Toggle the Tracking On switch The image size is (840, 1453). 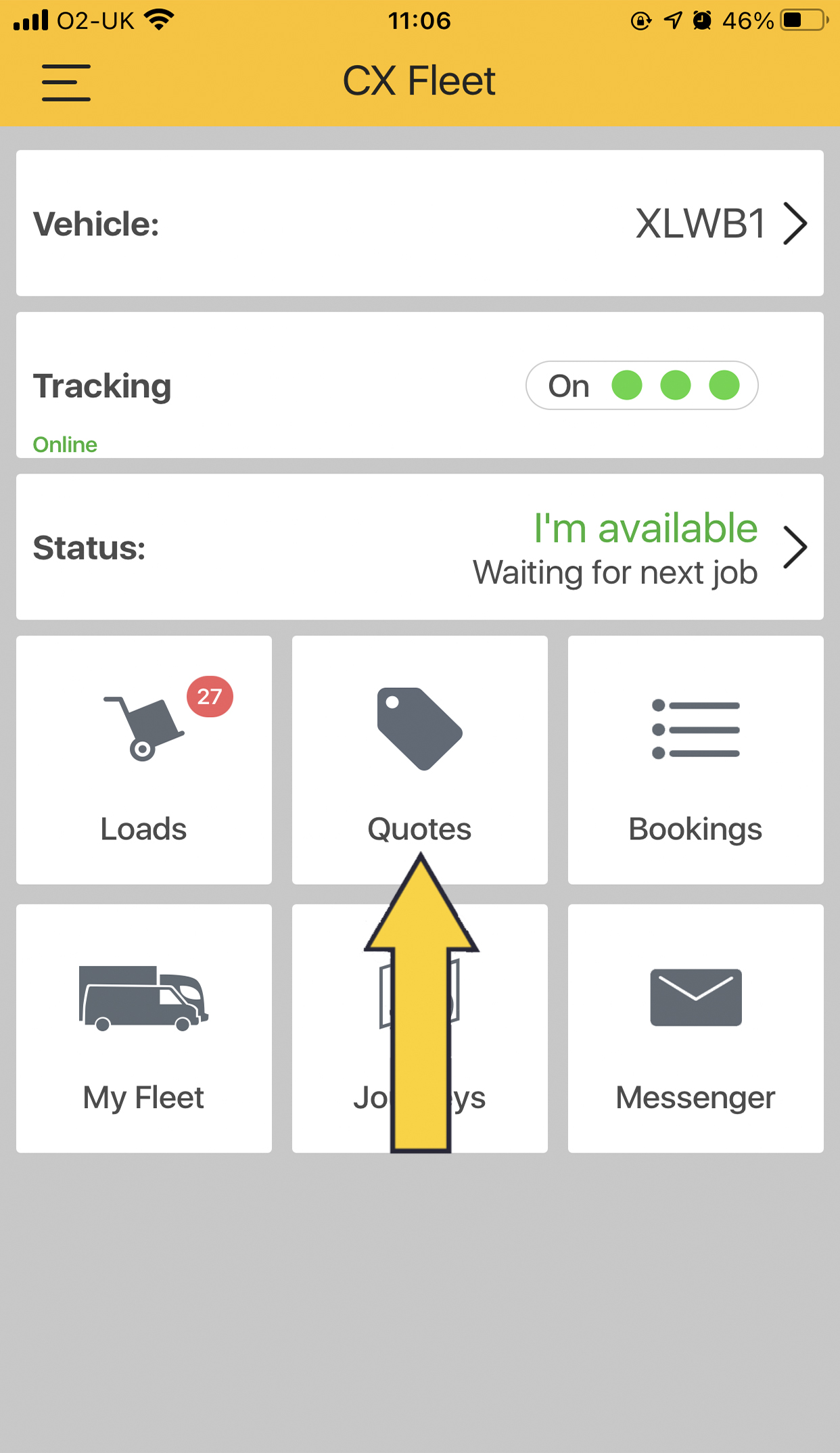click(641, 386)
